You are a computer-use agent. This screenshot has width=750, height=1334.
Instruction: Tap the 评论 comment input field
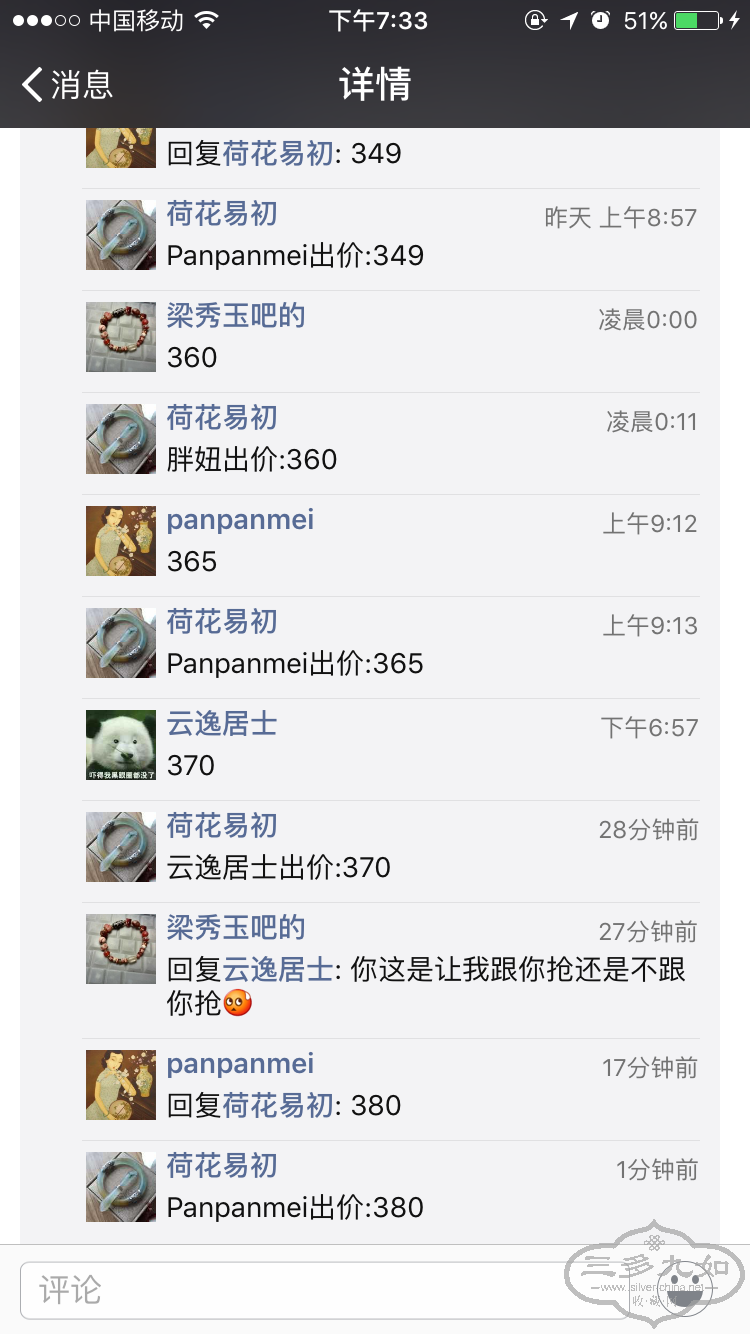tap(300, 1290)
